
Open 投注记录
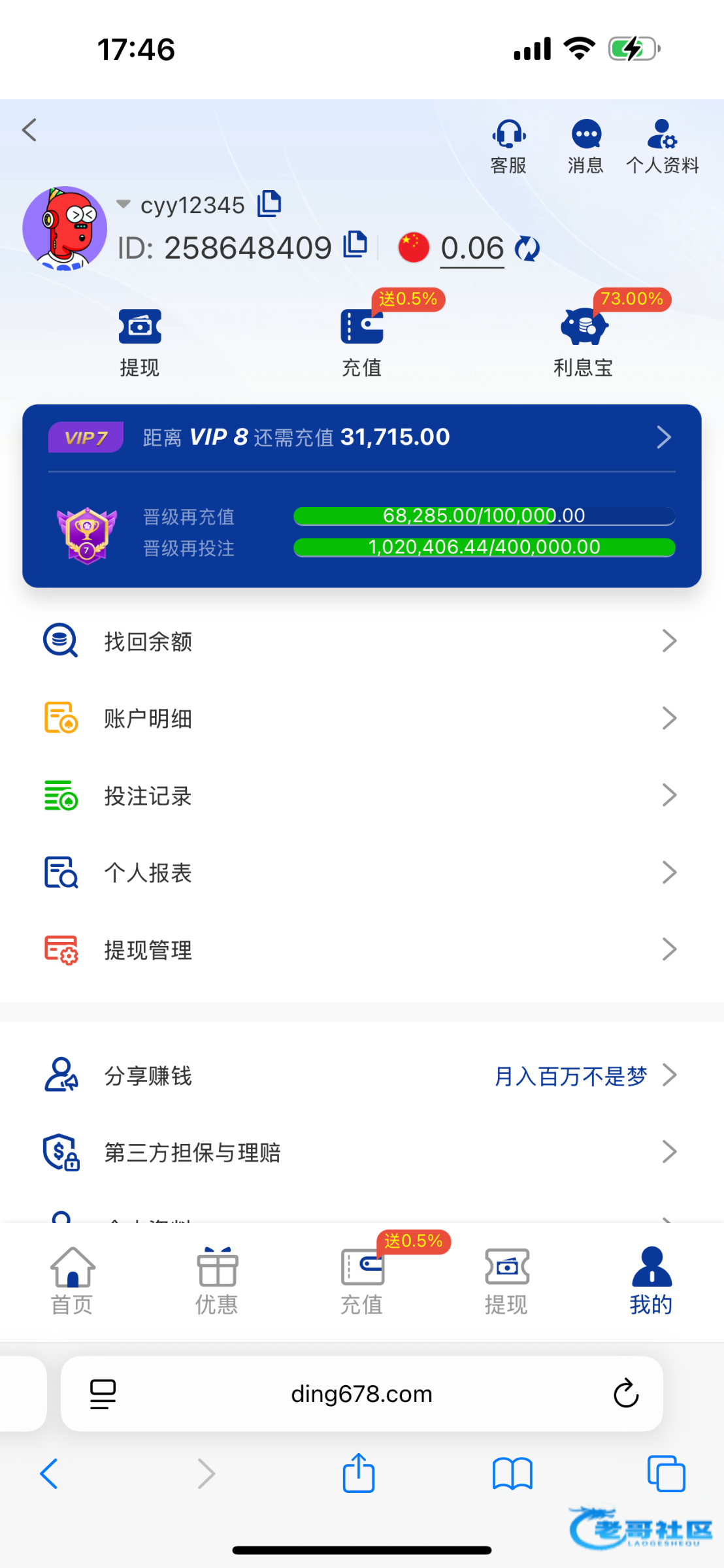click(x=362, y=795)
